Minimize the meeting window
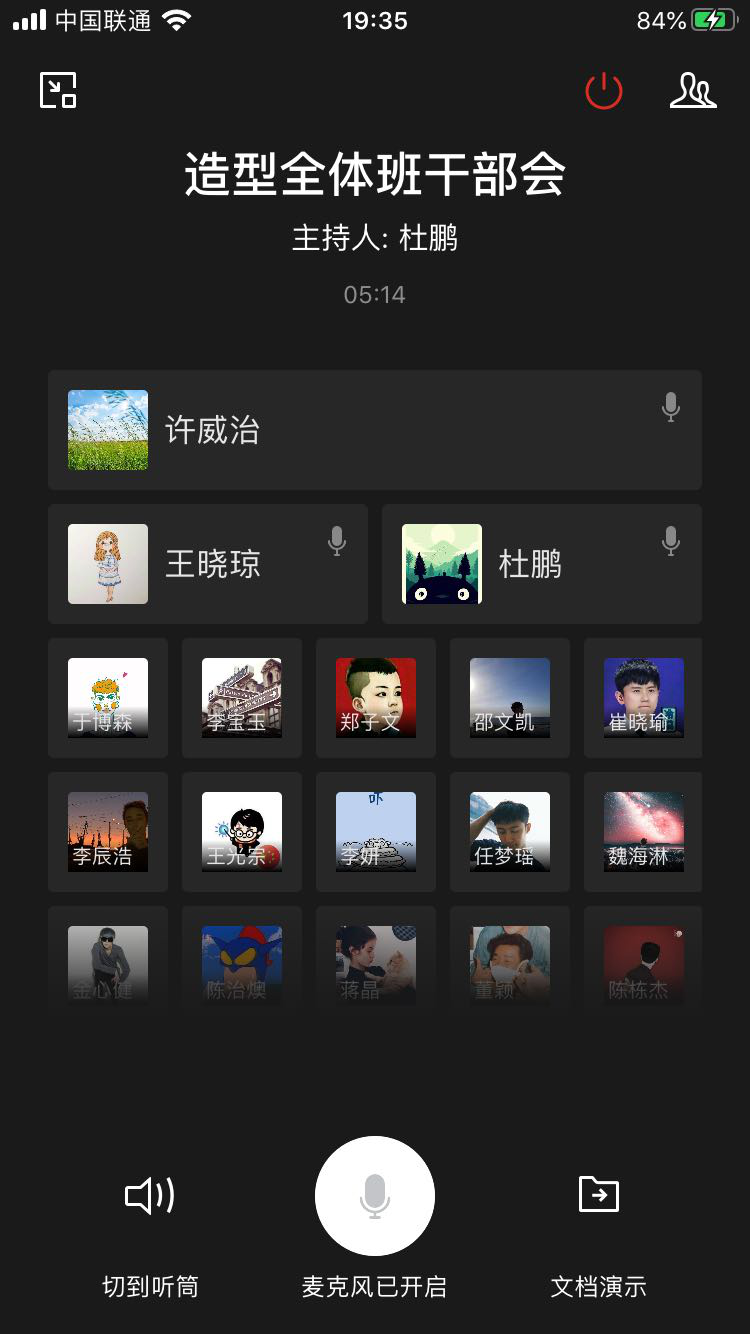The height and width of the screenshot is (1334, 750). pyautogui.click(x=58, y=90)
